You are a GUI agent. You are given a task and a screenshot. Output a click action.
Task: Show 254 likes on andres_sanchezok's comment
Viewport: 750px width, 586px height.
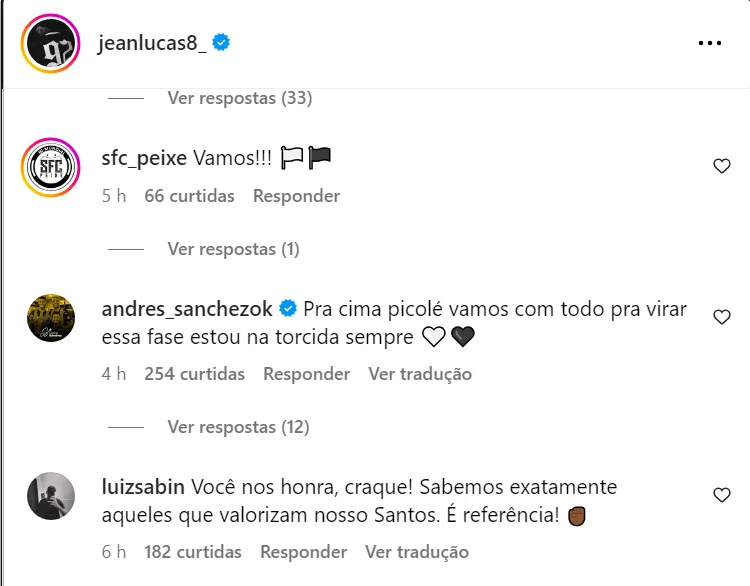(x=194, y=374)
